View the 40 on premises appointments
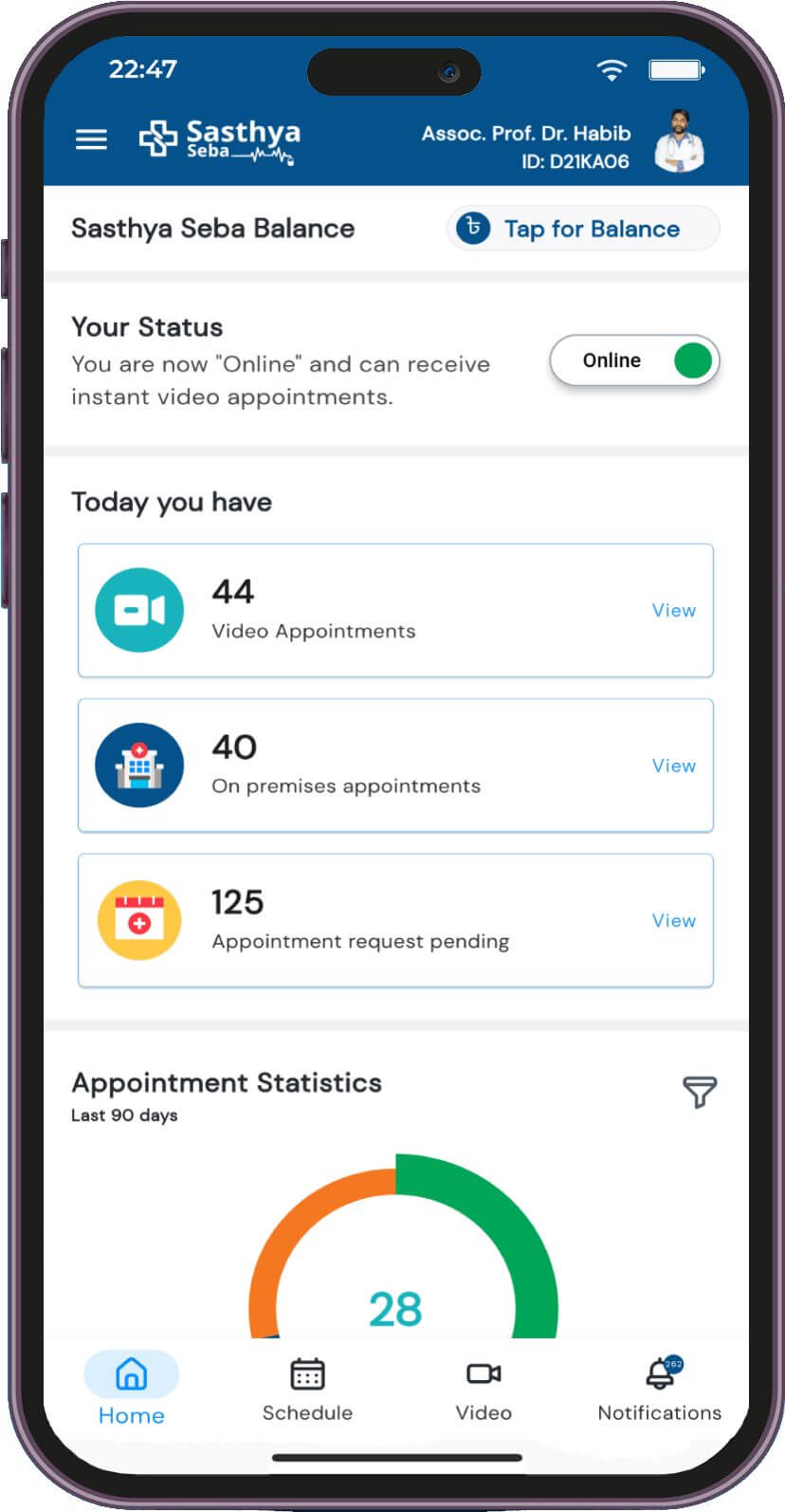Image resolution: width=785 pixels, height=1512 pixels. coord(673,765)
